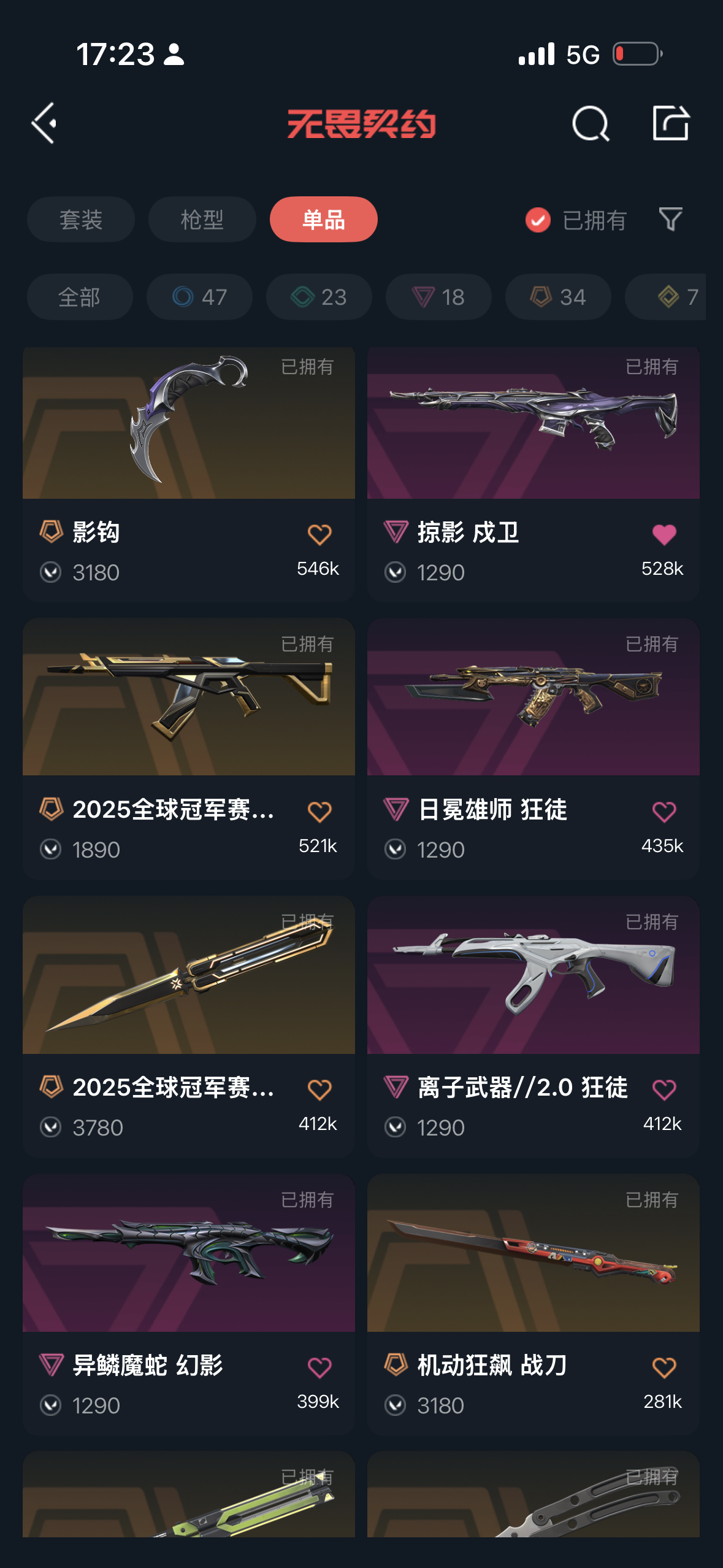Screen dimensions: 723x1568
Task: Switch to the 枪型 tab
Action: pyautogui.click(x=202, y=220)
